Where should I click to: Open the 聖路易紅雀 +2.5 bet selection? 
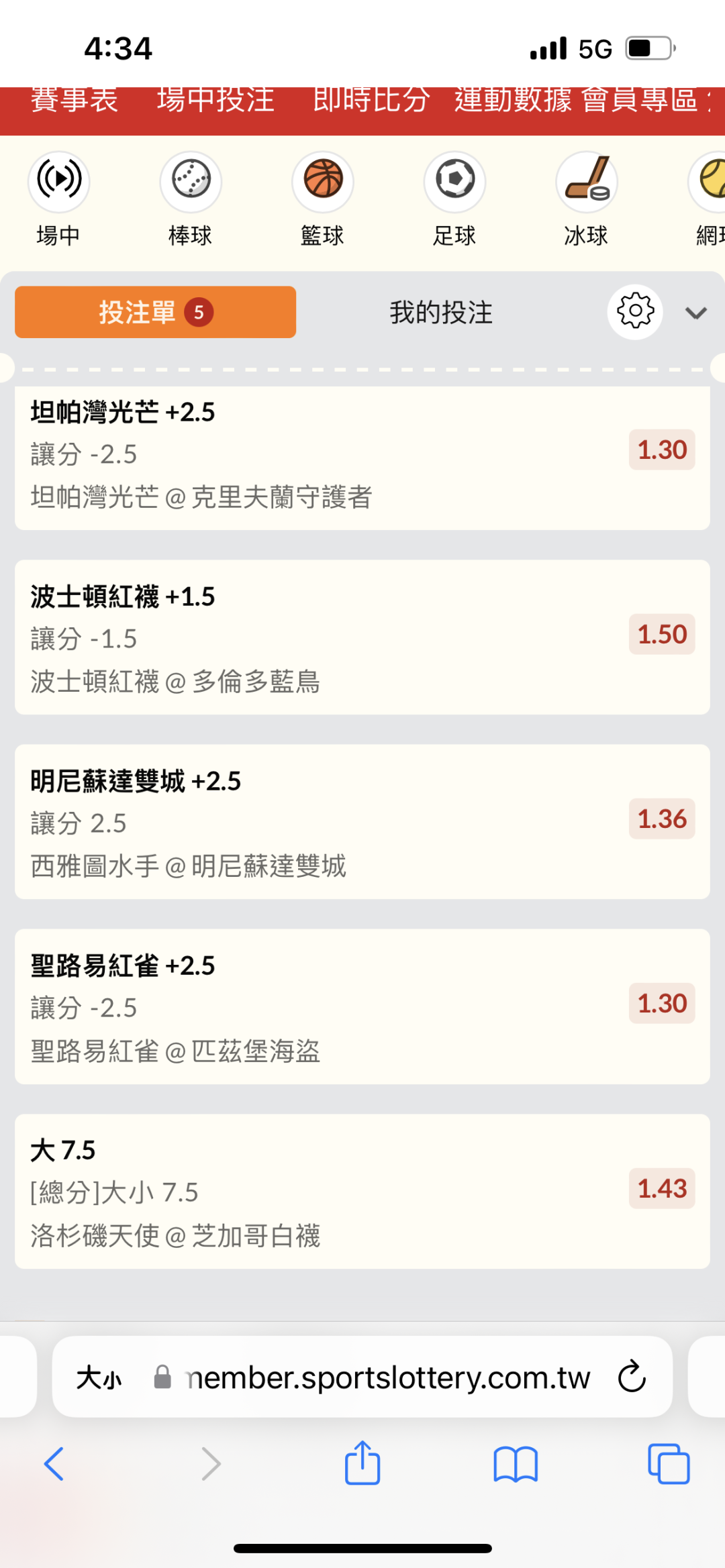tap(362, 1006)
